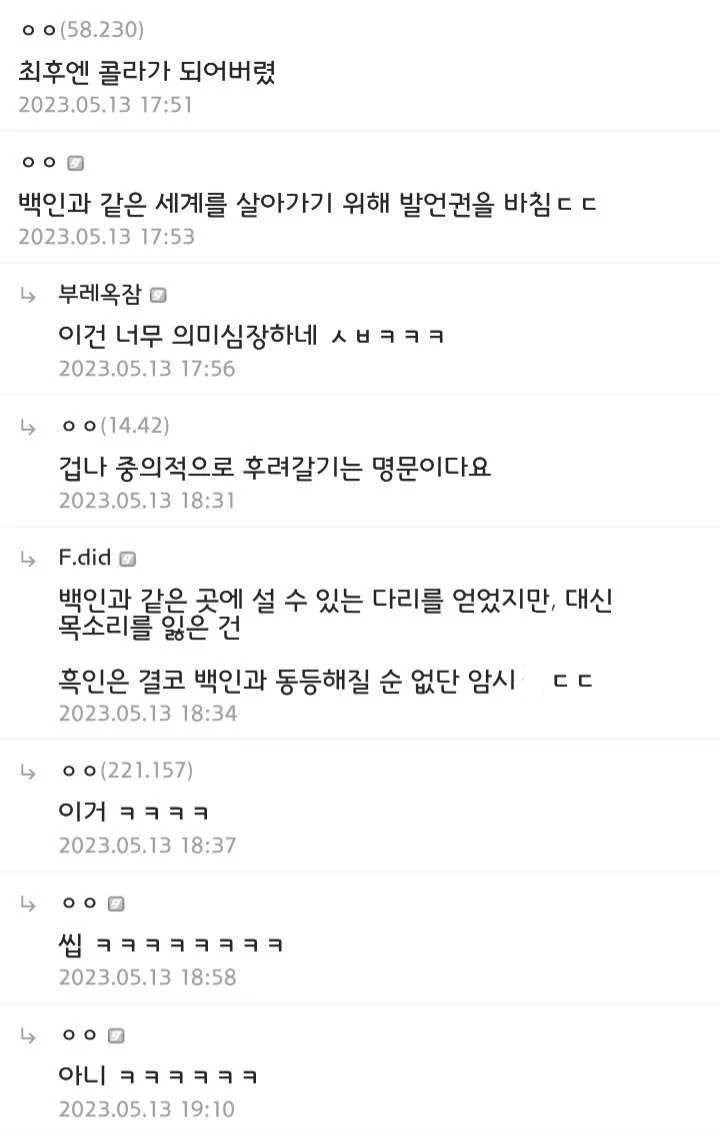Select the reply posted at 19:10
Viewport: 720px width, 1135px height.
click(x=158, y=1076)
